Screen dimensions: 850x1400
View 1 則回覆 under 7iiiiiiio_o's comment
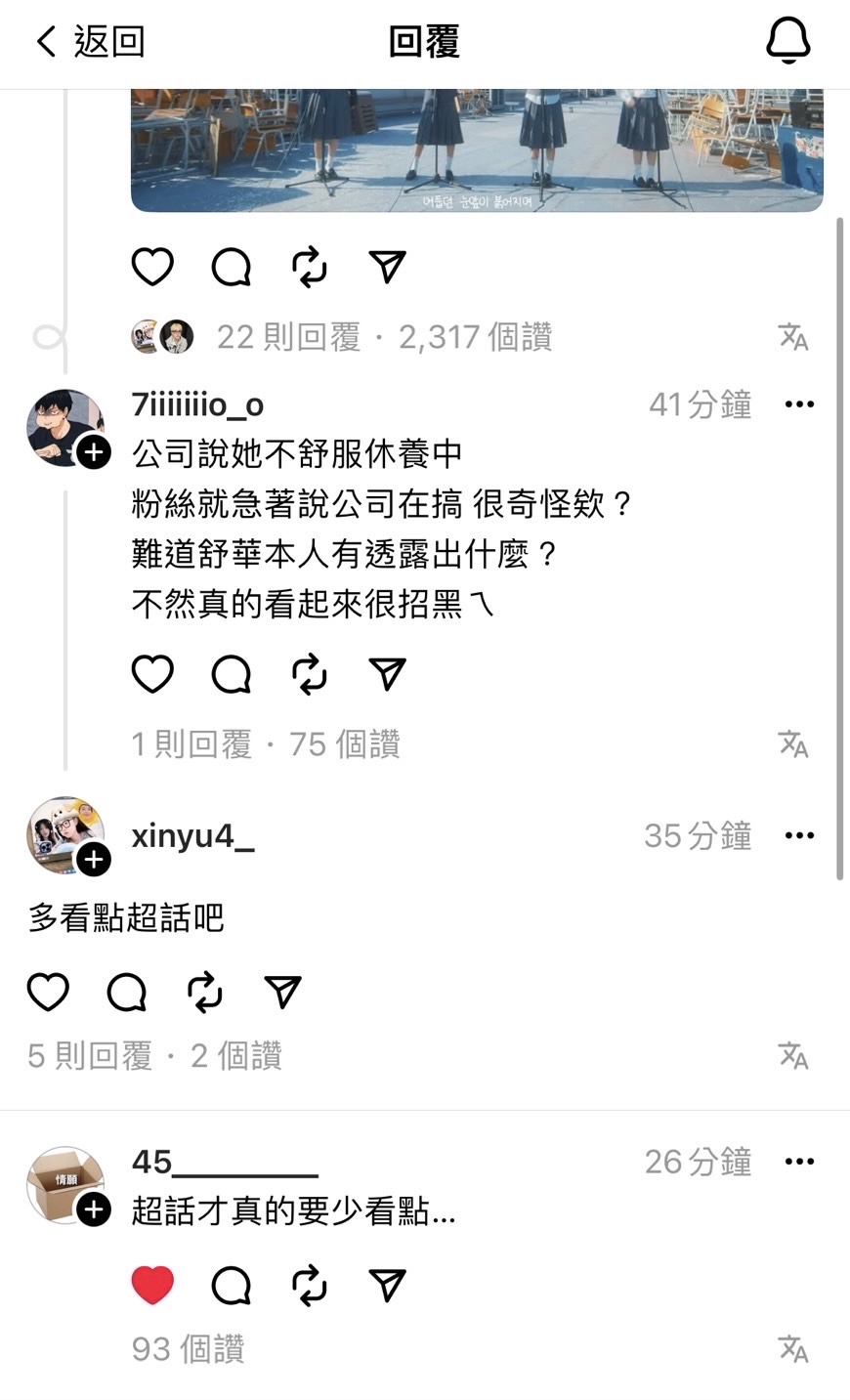[191, 744]
